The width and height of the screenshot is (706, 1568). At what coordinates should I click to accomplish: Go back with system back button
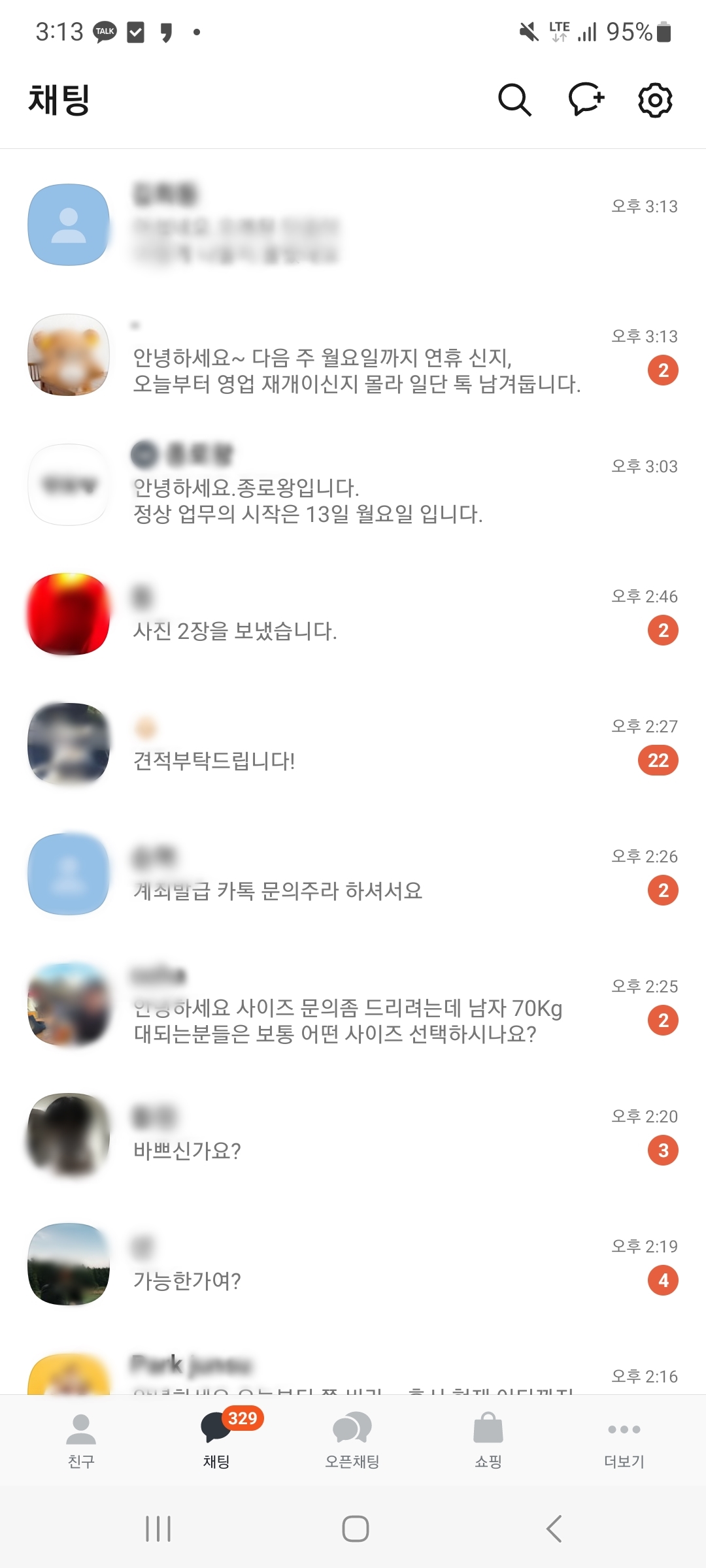pos(554,1529)
